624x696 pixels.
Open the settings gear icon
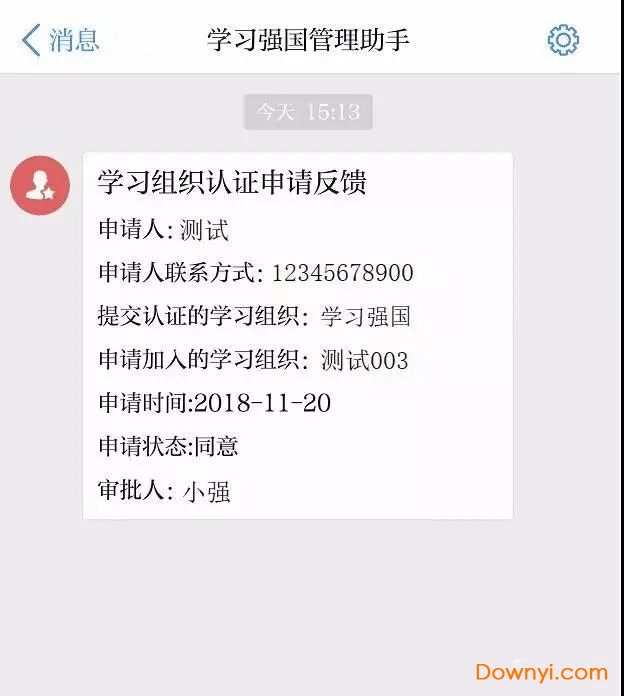click(x=563, y=40)
